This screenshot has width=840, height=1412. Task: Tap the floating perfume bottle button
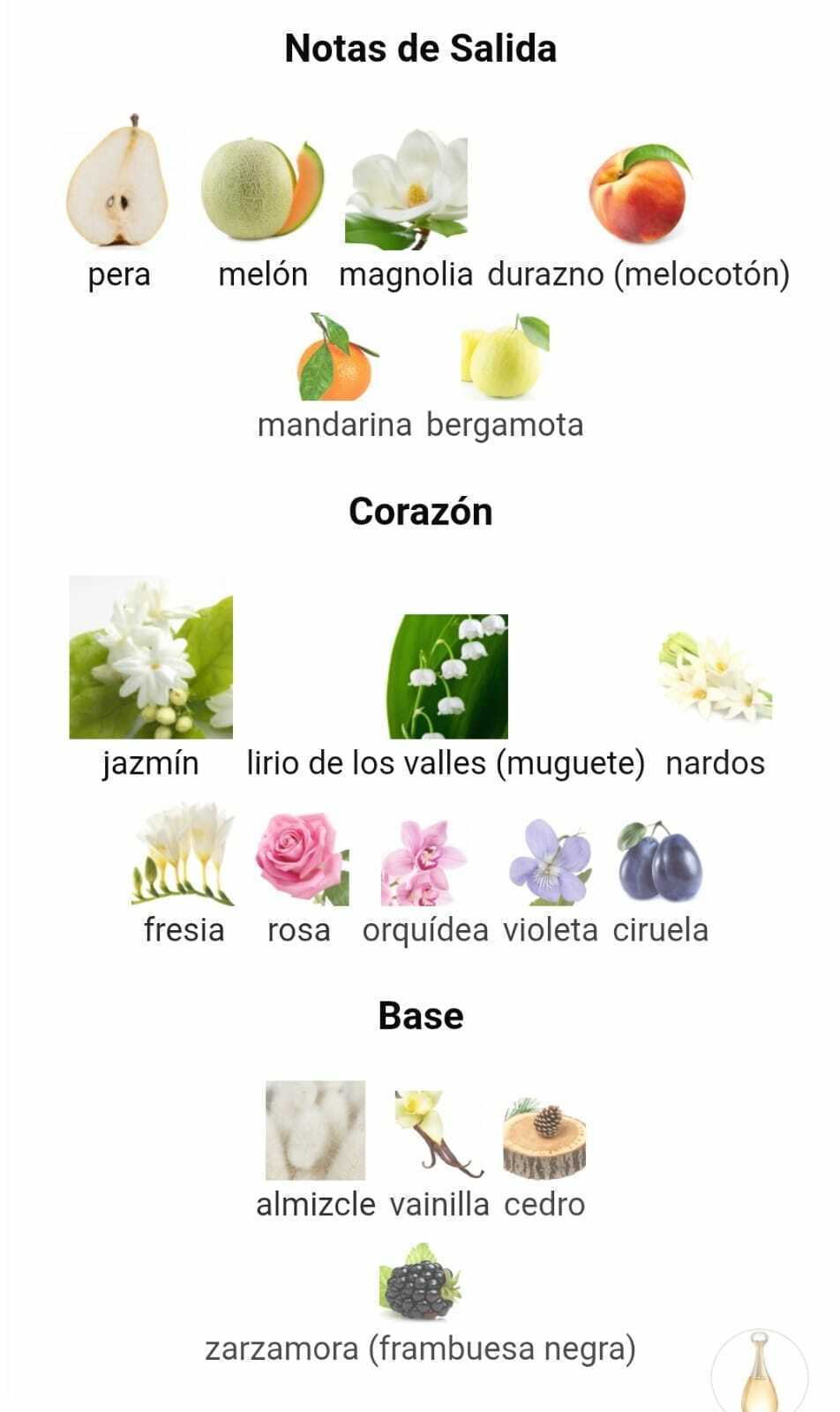tap(760, 1373)
